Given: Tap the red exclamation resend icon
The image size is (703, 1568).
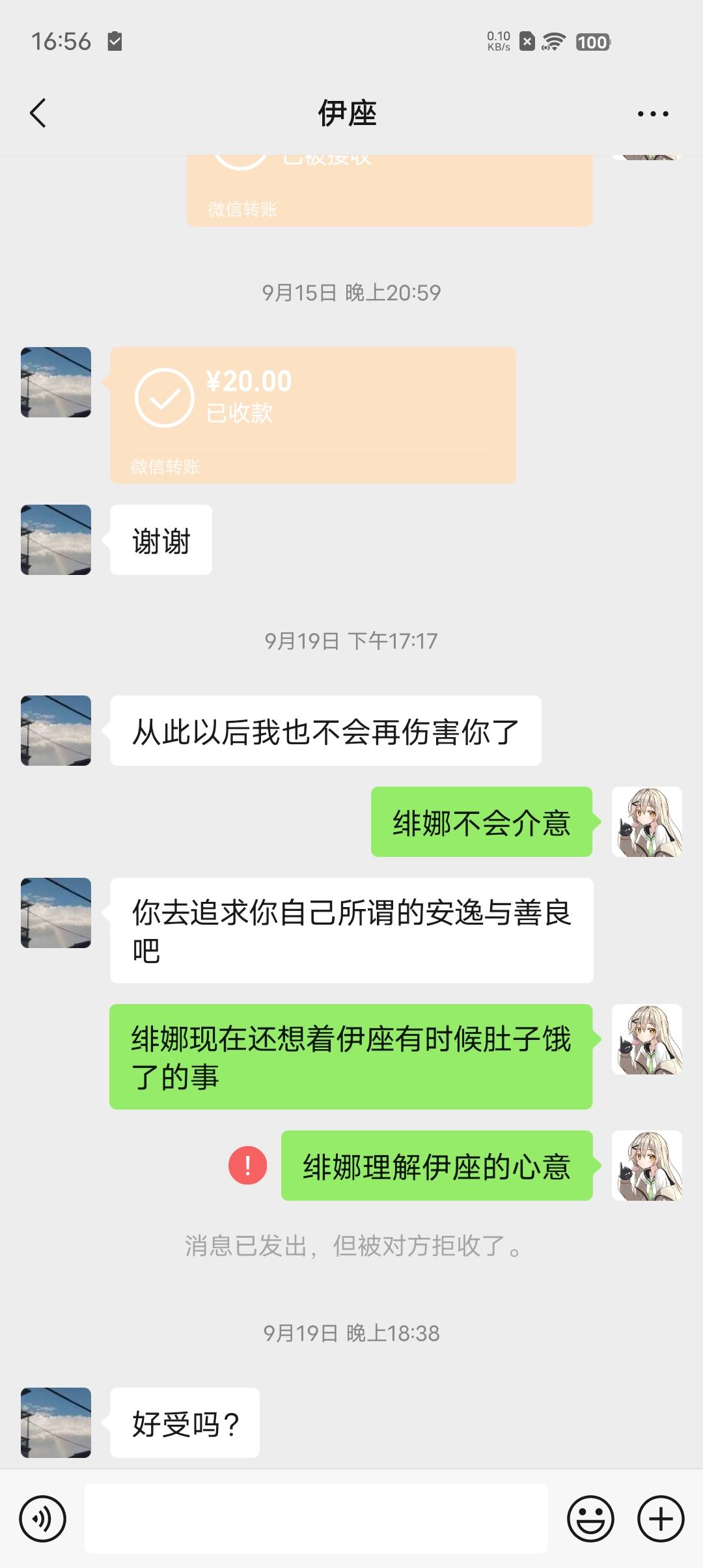Looking at the screenshot, I should 245,1163.
